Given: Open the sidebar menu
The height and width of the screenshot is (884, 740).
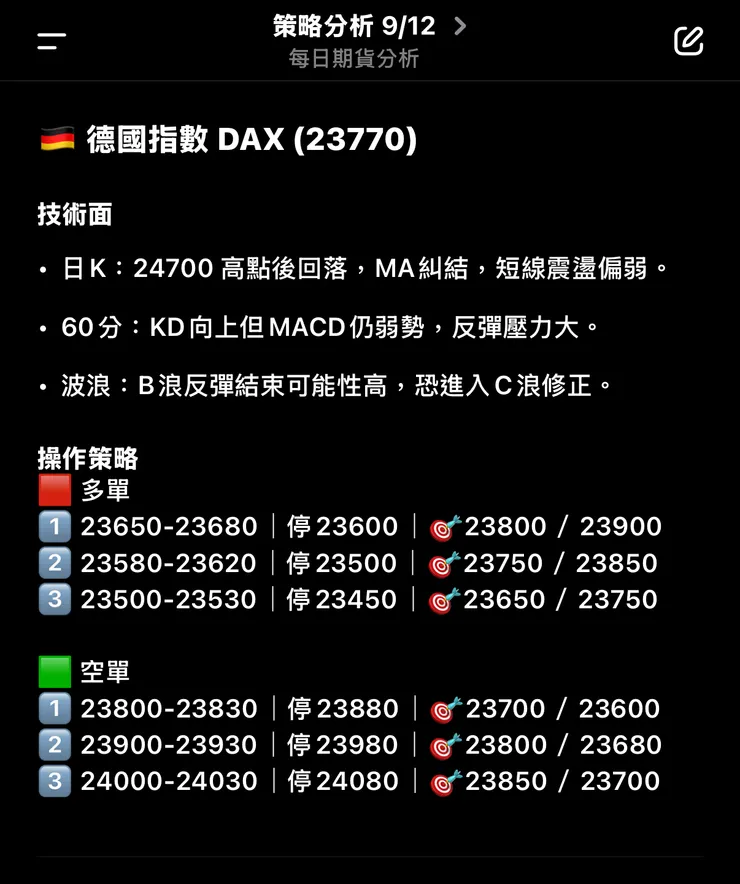Looking at the screenshot, I should pyautogui.click(x=52, y=41).
